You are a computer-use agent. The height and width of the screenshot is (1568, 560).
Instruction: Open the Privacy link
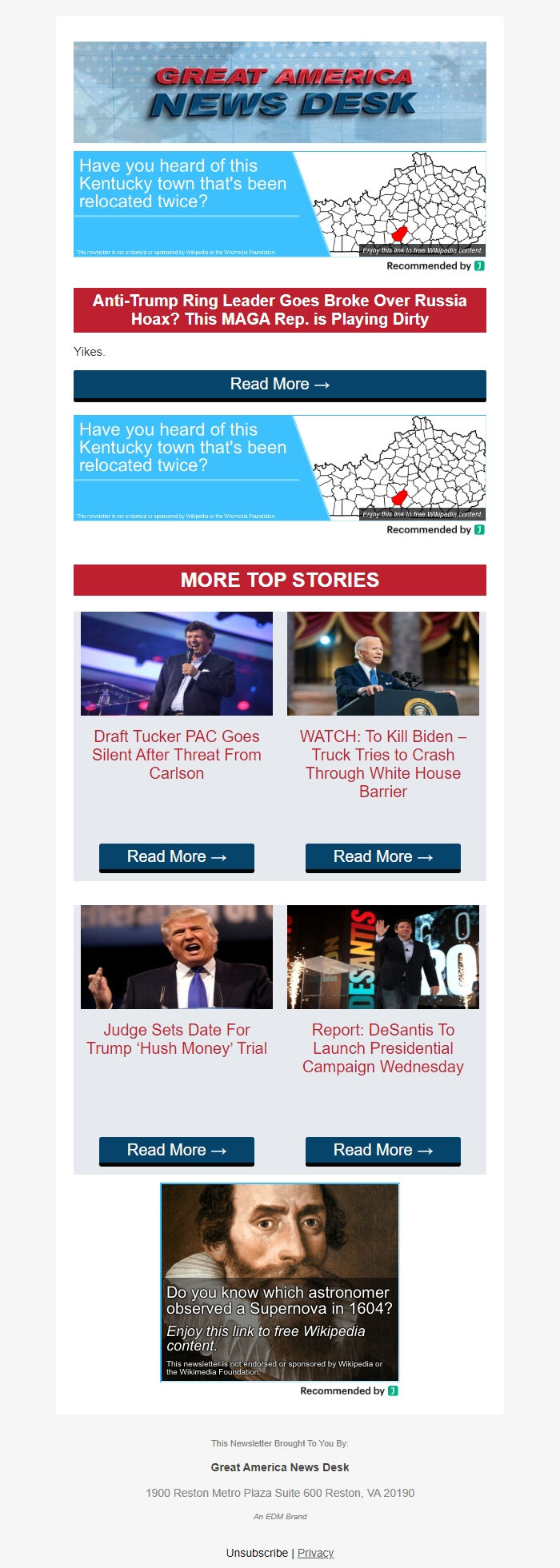coord(315,1553)
